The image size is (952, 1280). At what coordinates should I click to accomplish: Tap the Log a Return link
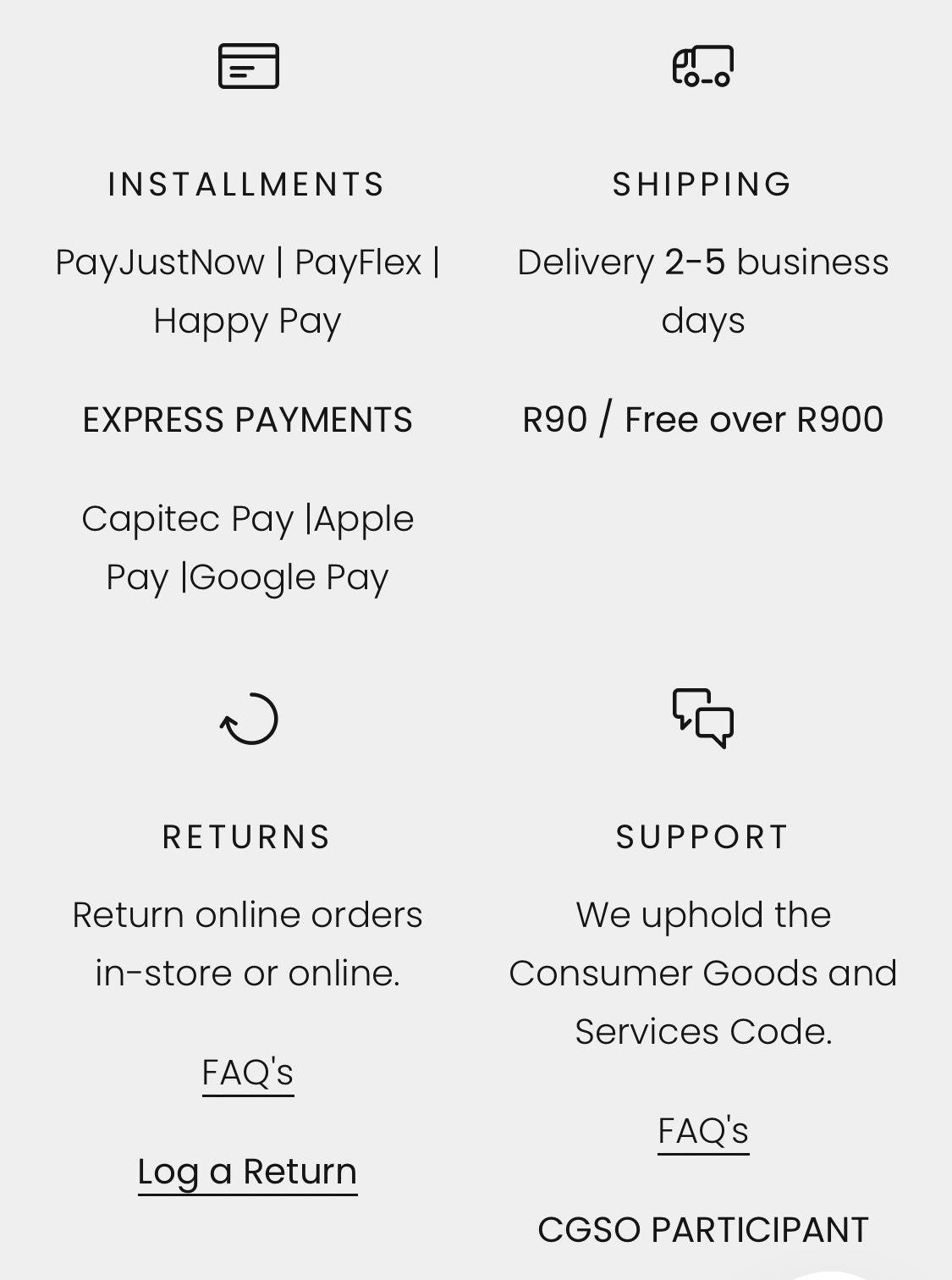click(247, 1172)
